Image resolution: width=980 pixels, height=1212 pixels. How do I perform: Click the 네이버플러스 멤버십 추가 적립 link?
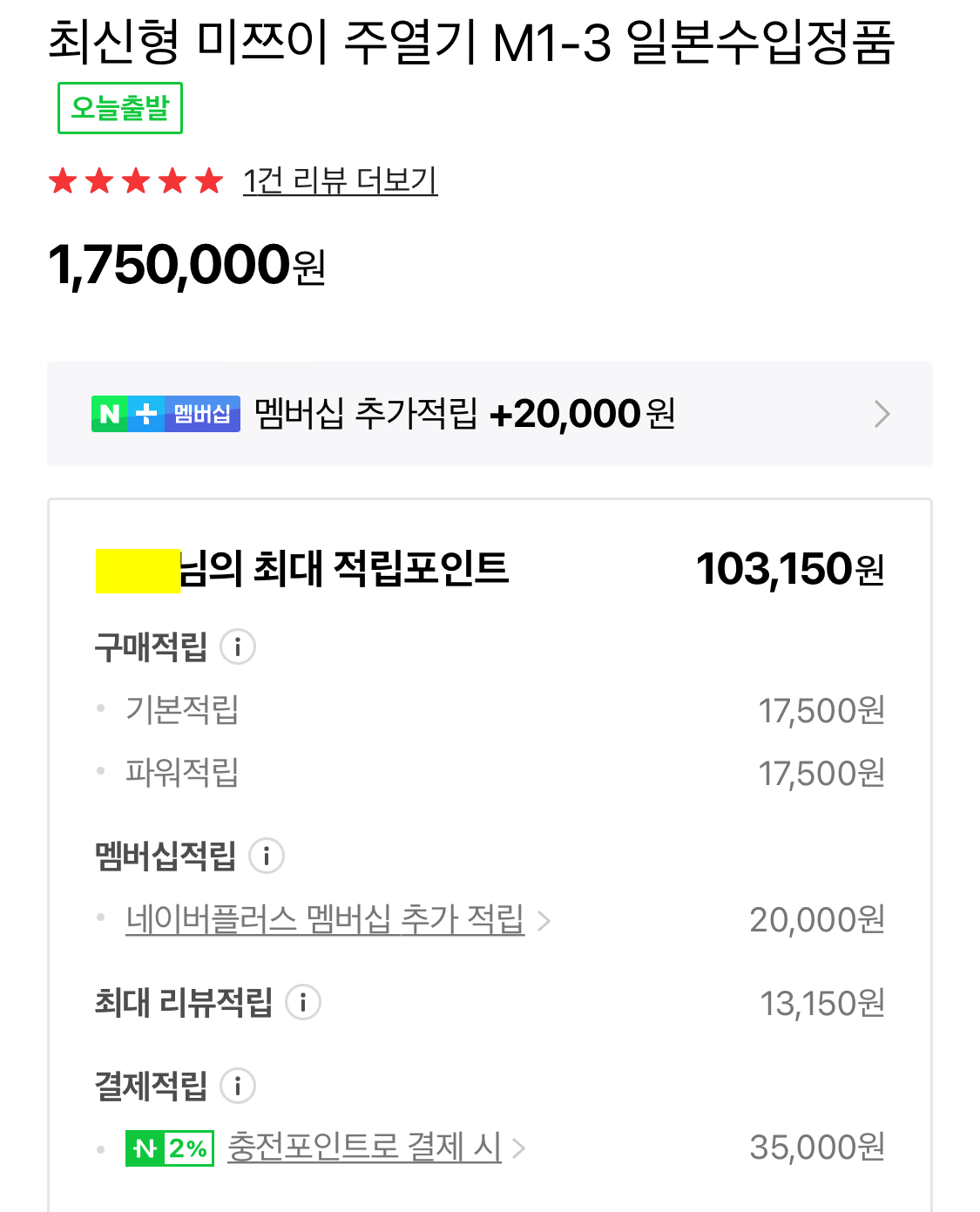coord(324,917)
